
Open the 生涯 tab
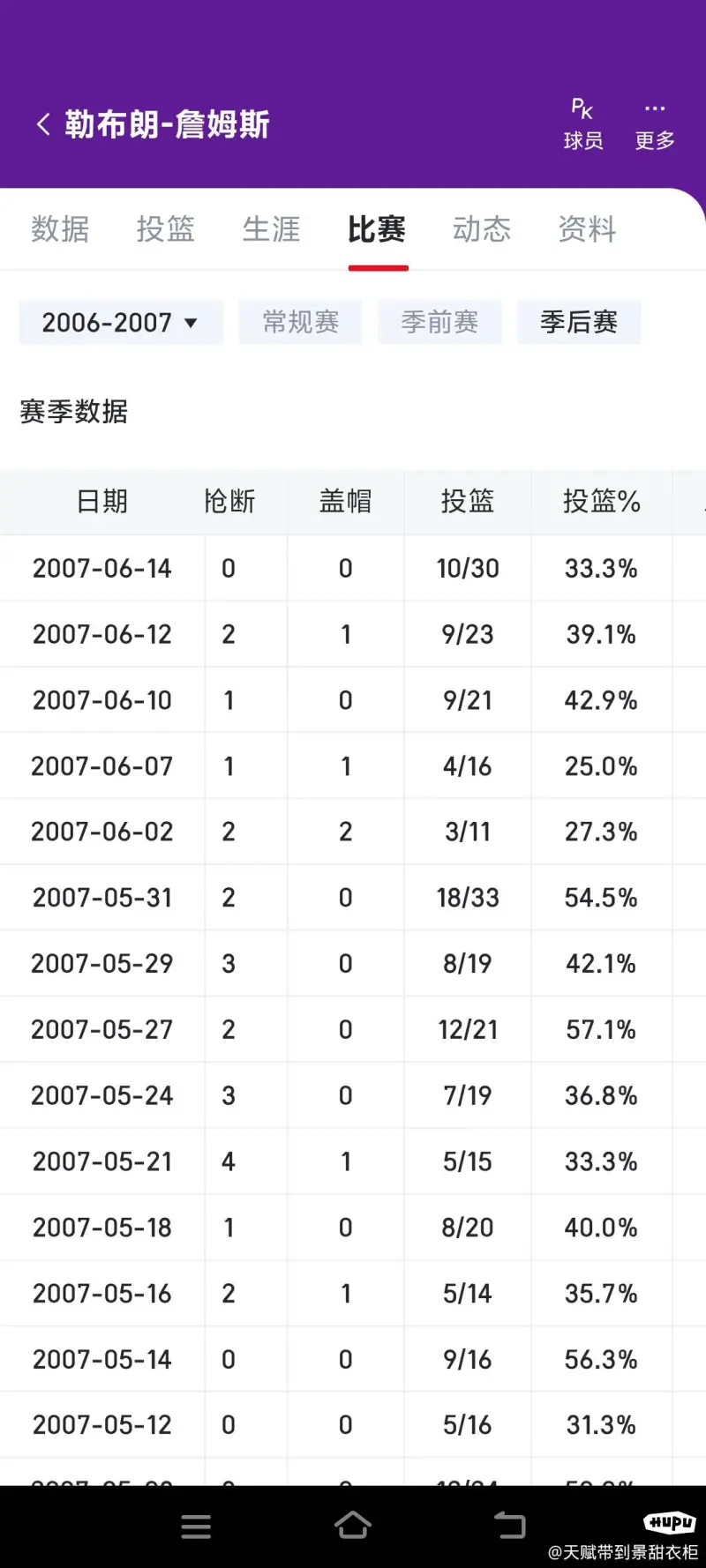click(271, 229)
